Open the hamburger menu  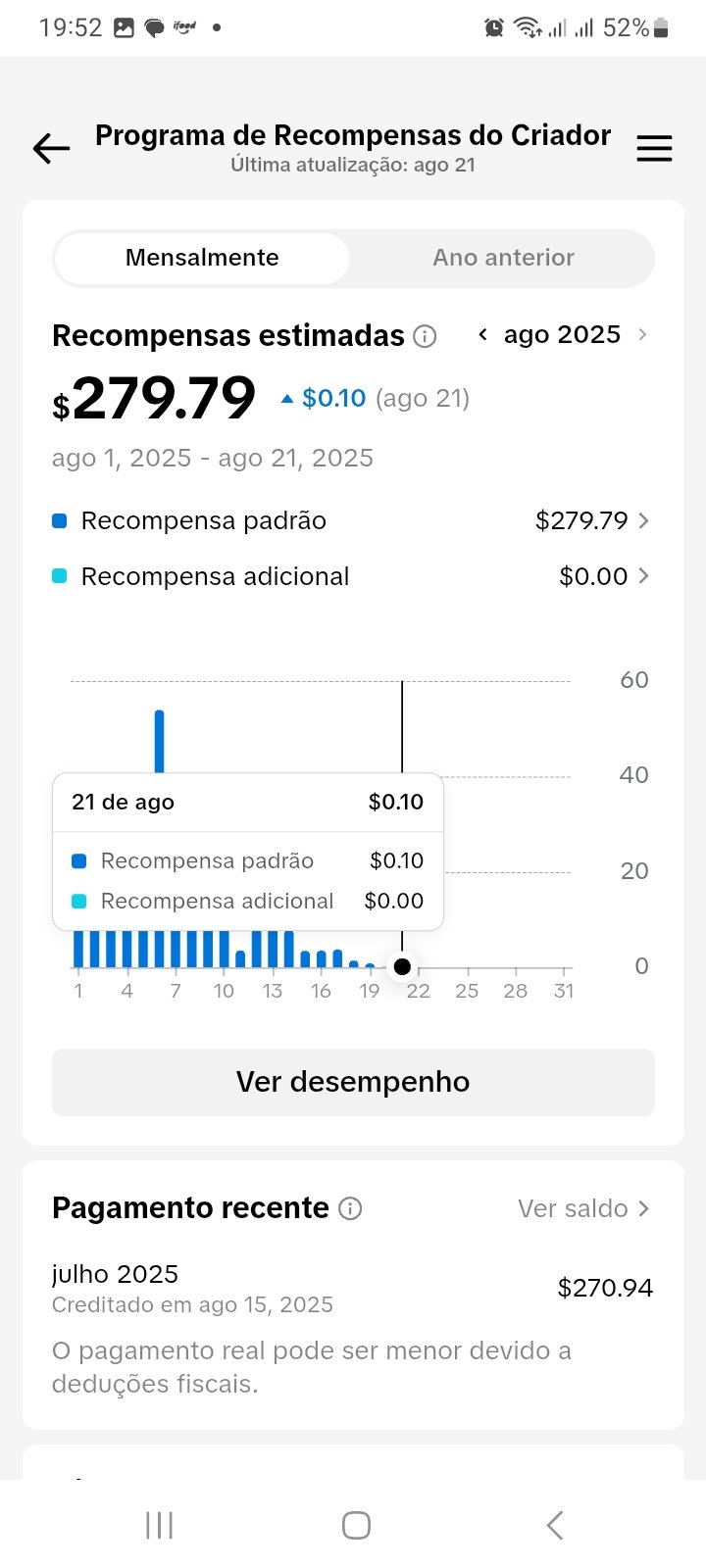coord(654,149)
